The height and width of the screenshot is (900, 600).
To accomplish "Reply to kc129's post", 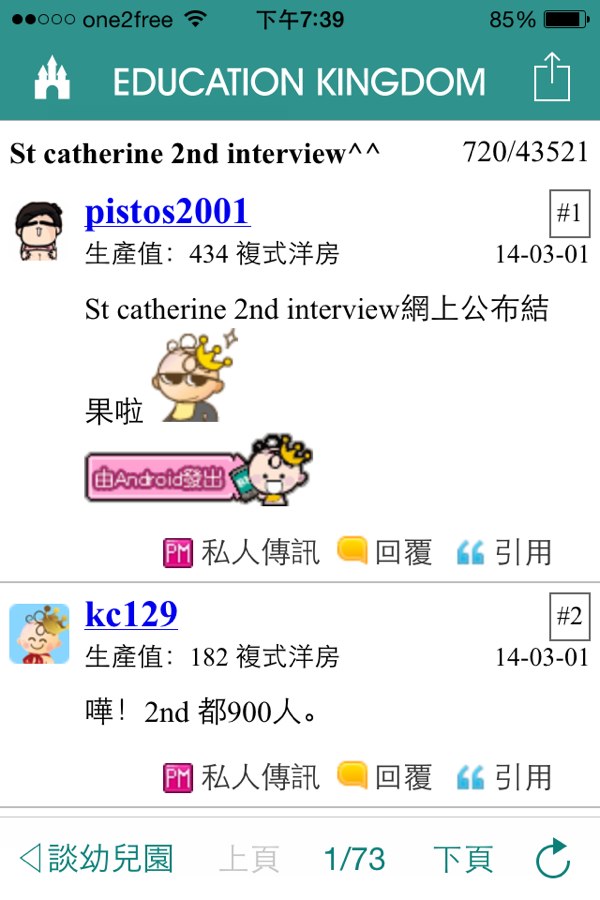I will pos(385,777).
